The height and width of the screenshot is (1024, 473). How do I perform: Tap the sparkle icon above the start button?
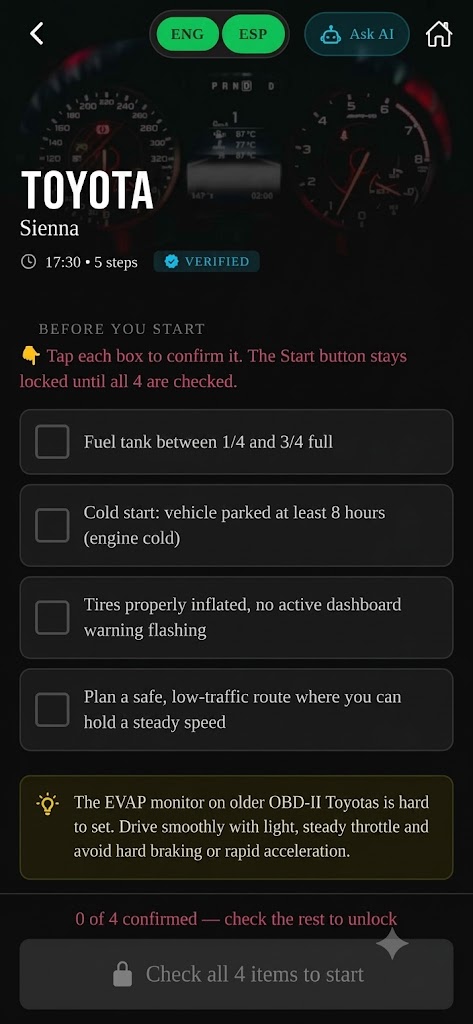(392, 943)
